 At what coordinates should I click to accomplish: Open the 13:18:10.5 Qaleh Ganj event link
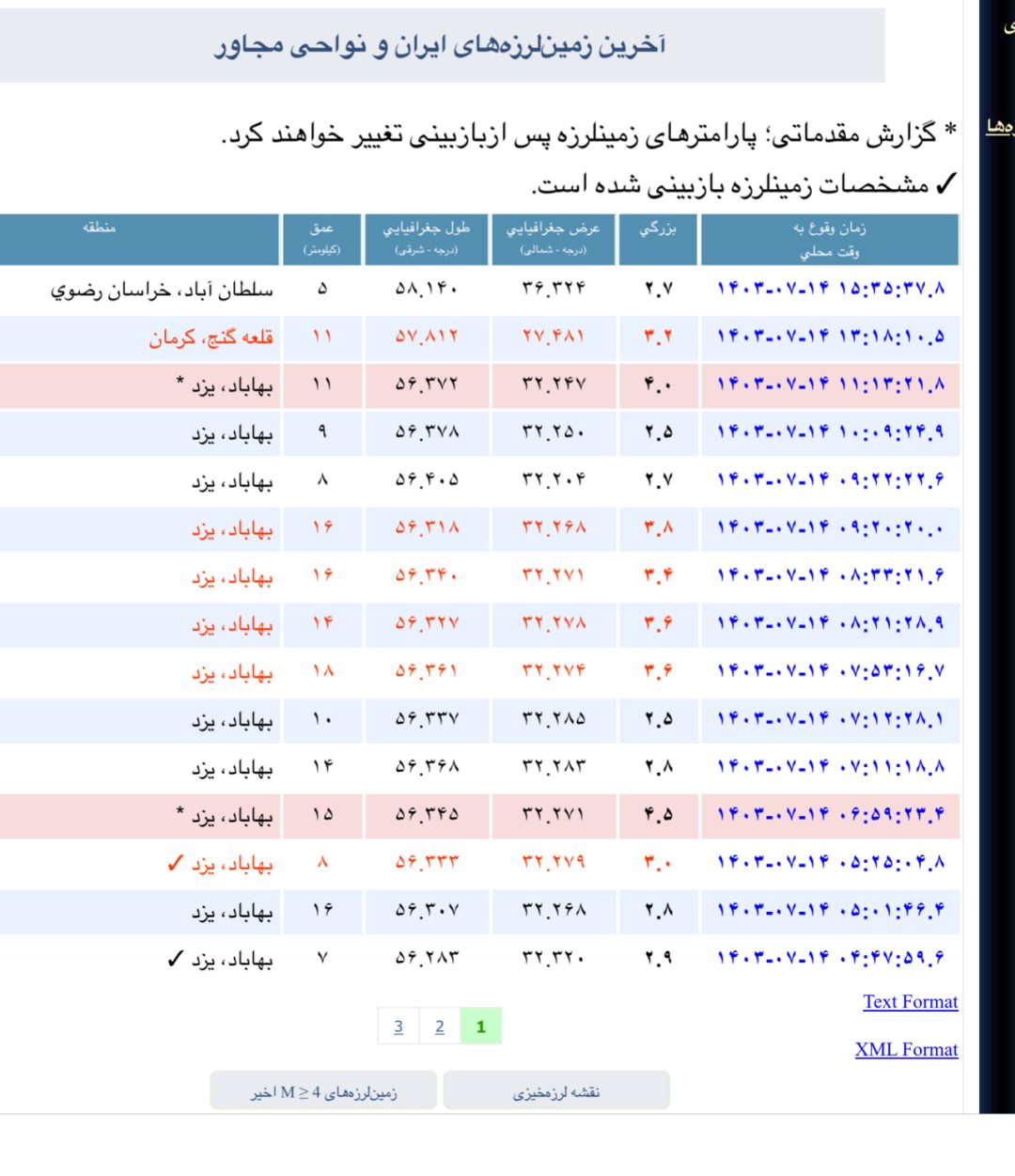point(830,337)
